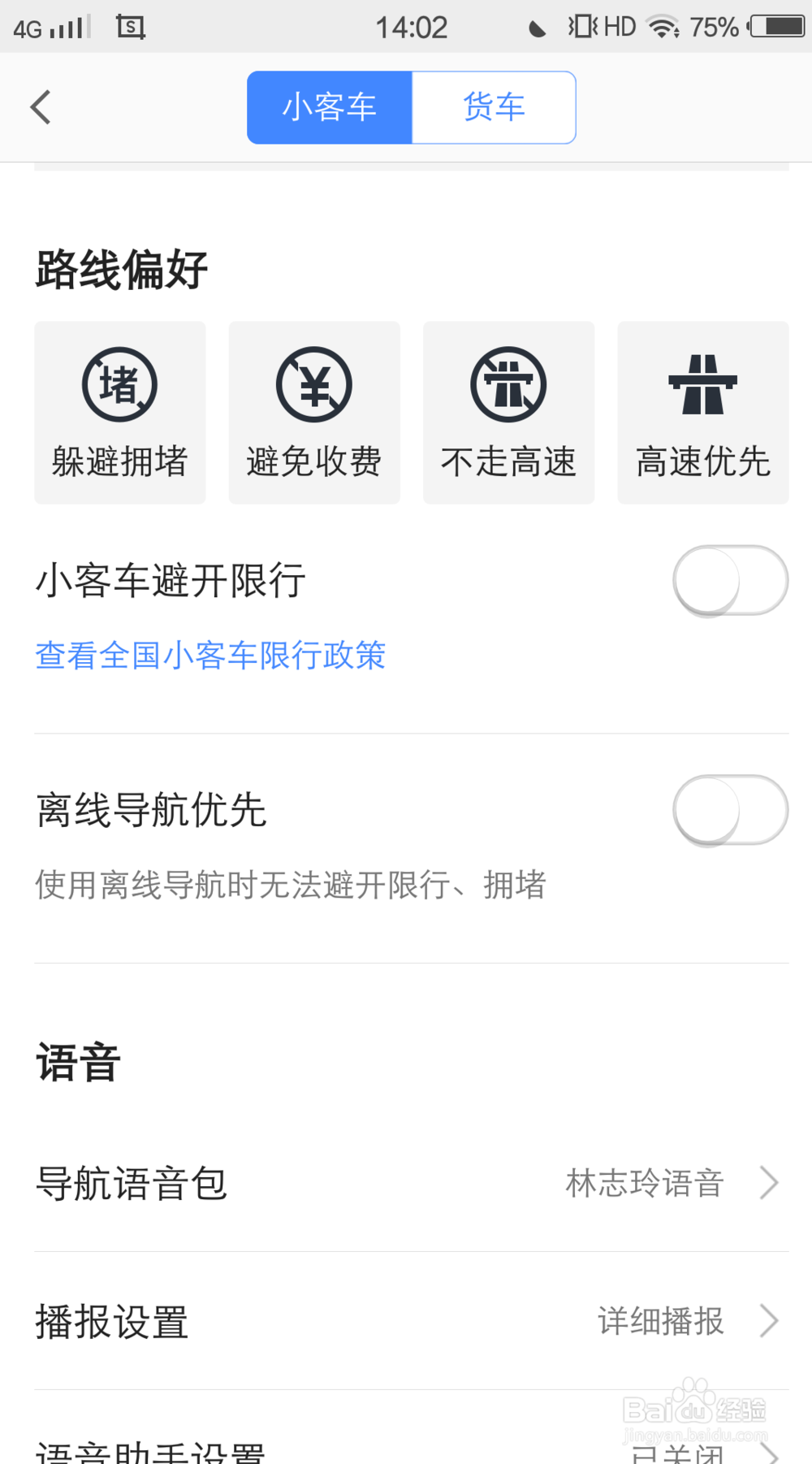This screenshot has height=1464, width=812.
Task: Choose 避免收费 route preference
Action: click(x=314, y=413)
